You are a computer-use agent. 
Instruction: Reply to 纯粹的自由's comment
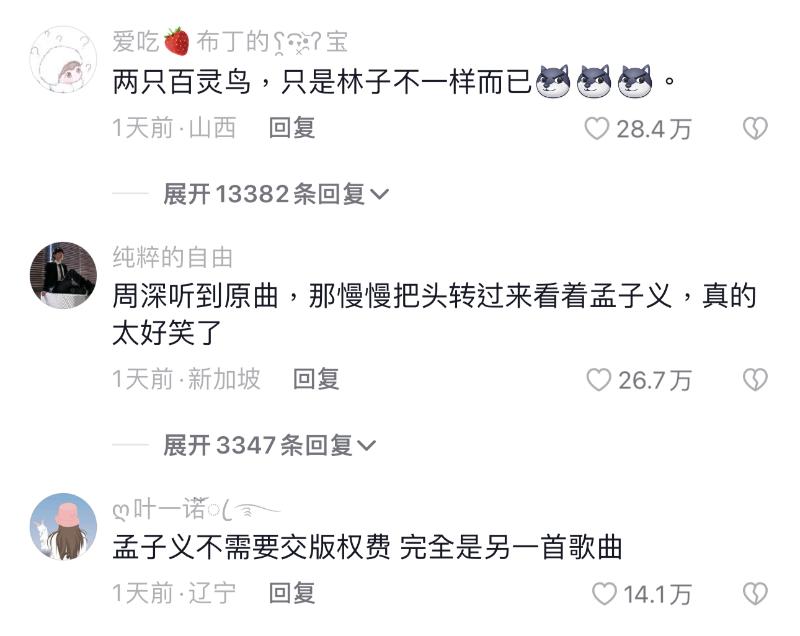[x=315, y=379]
